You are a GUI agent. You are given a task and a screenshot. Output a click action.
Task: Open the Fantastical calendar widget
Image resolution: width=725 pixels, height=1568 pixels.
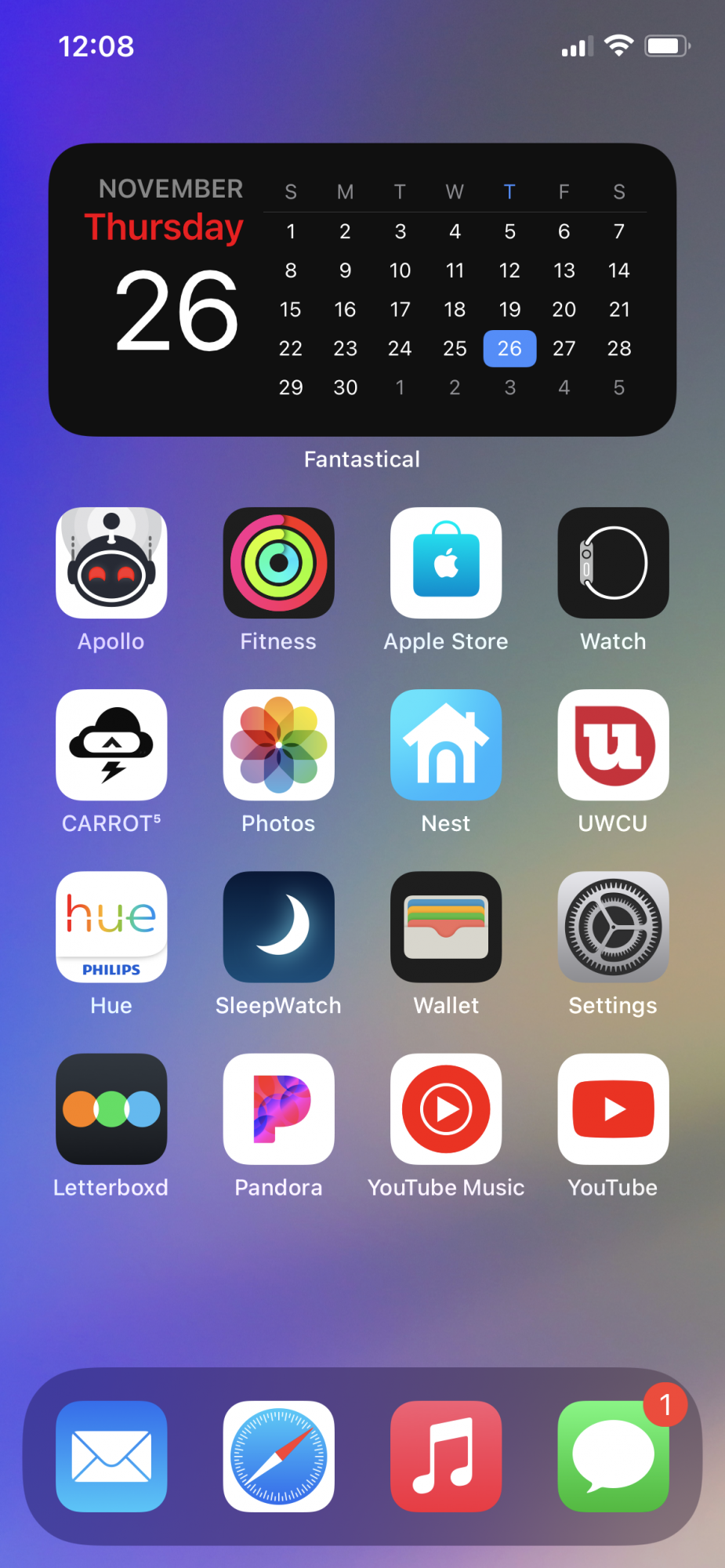[362, 290]
